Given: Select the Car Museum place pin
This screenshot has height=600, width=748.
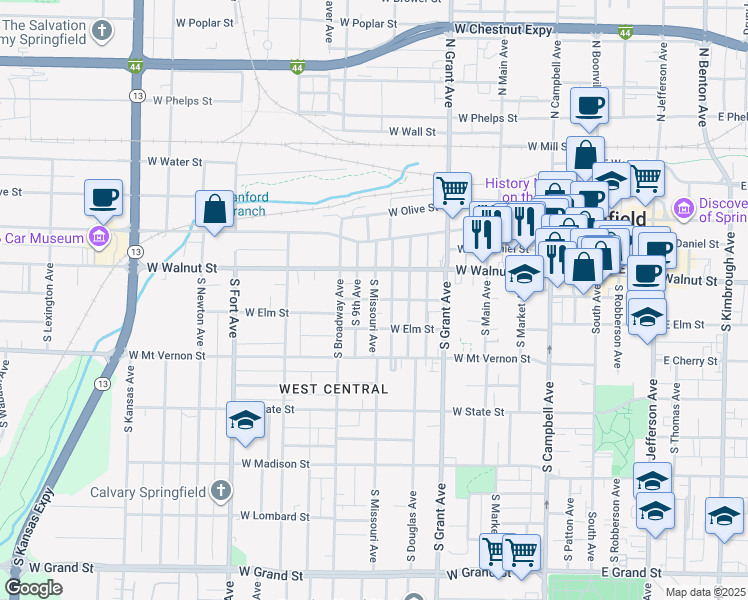Looking at the screenshot, I should coord(99,238).
